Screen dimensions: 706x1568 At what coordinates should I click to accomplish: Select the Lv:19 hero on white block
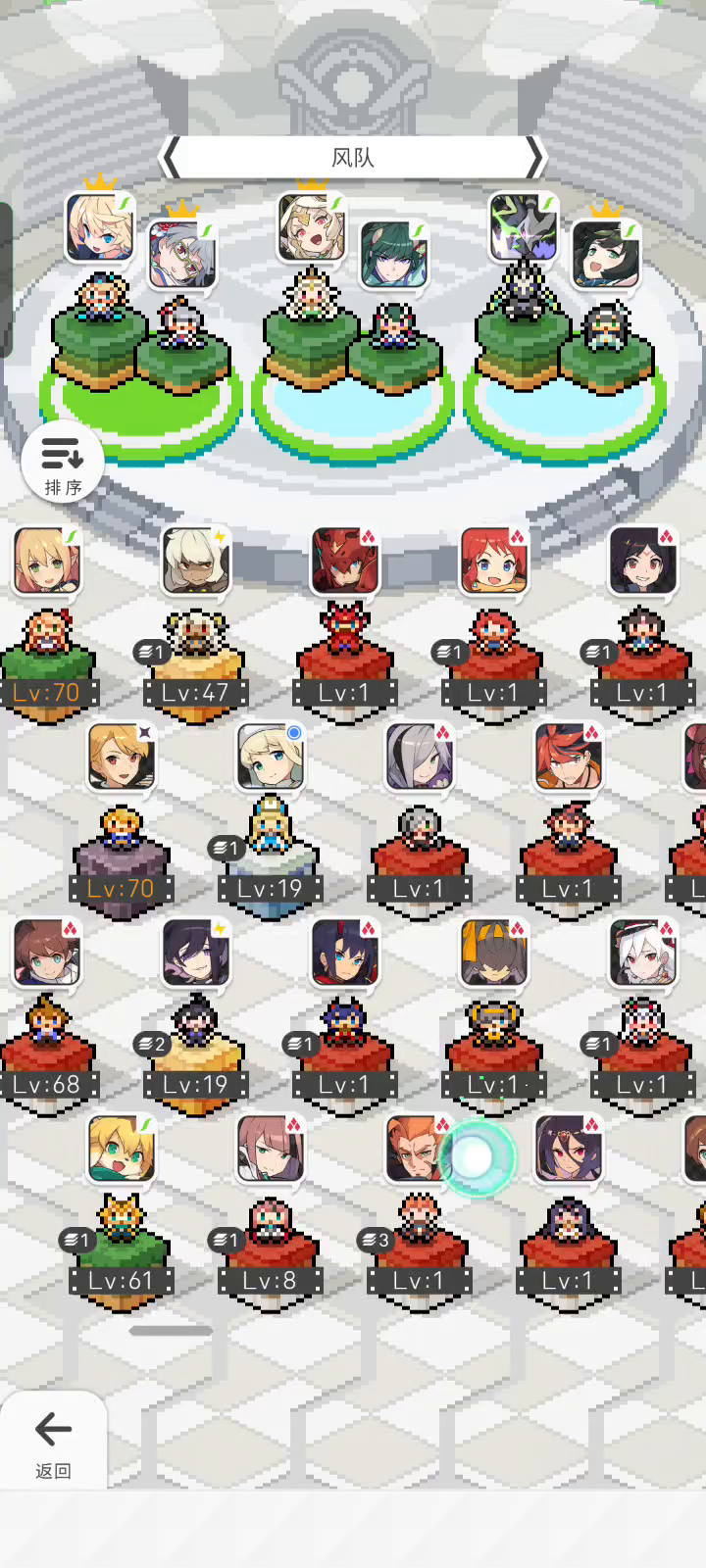(271, 823)
